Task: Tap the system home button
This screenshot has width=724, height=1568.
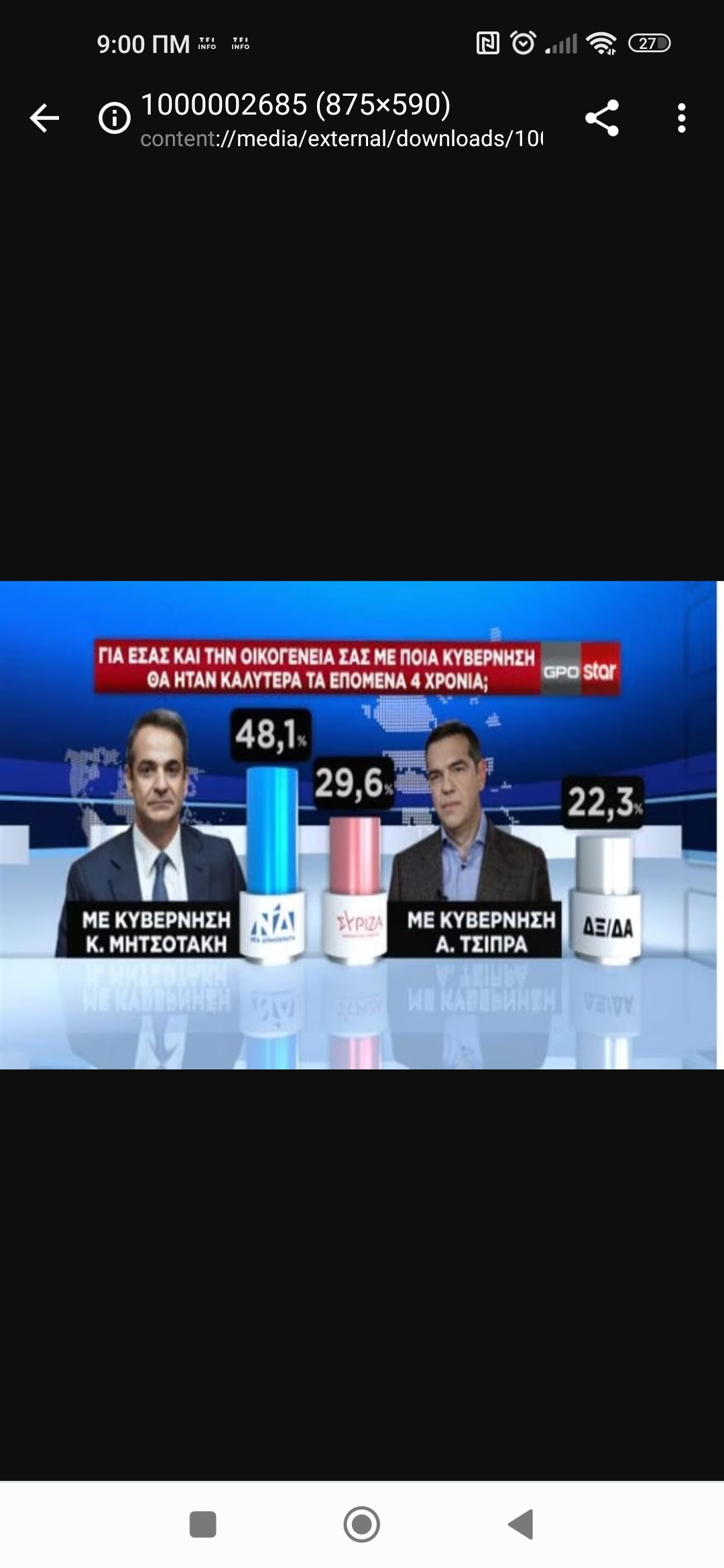Action: (361, 1524)
